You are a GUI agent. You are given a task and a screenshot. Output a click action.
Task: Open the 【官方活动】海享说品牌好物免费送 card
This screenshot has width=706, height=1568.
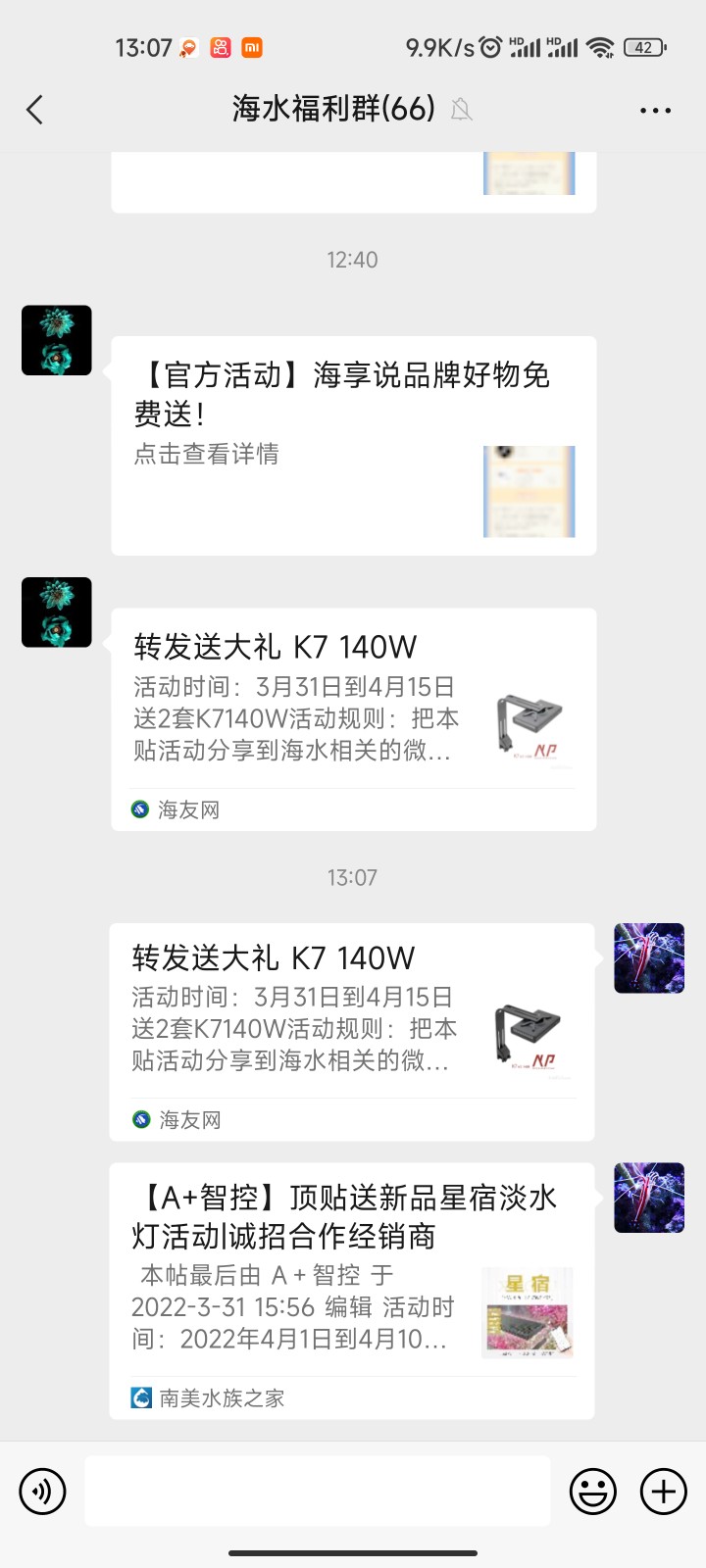click(x=353, y=445)
